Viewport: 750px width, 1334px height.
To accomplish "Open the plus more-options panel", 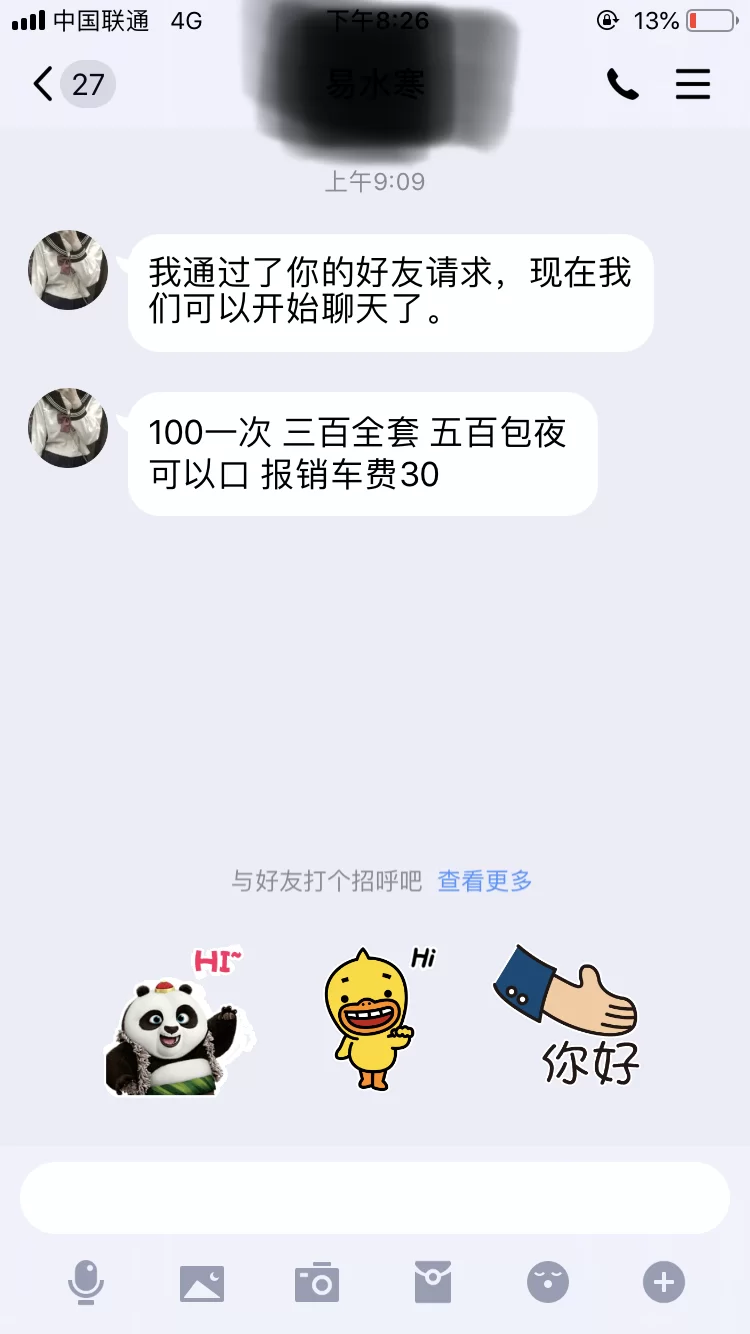I will [x=664, y=1282].
